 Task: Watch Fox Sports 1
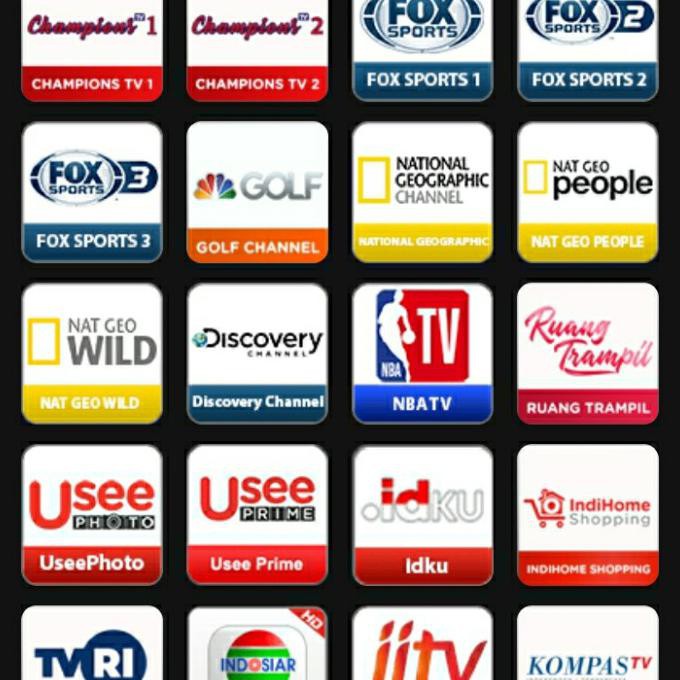pos(422,48)
